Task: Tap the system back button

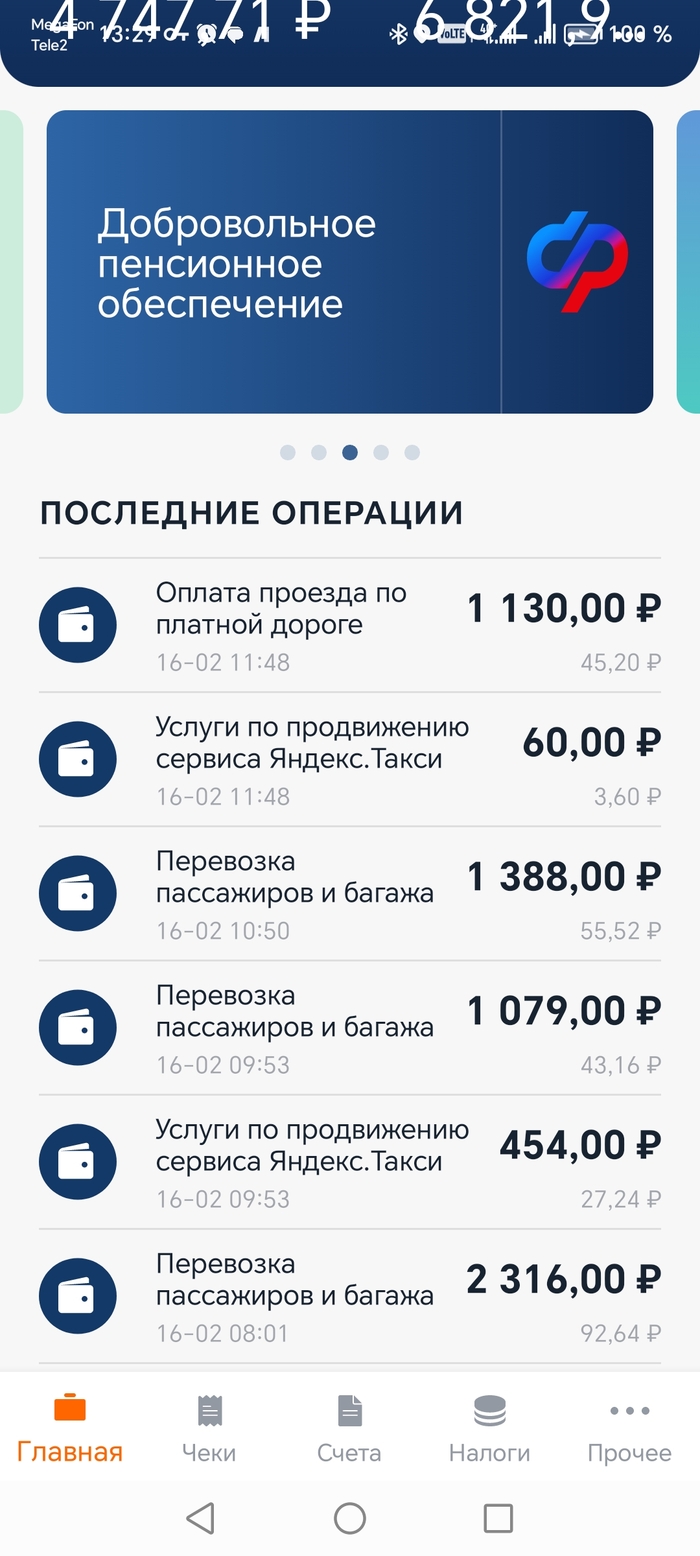Action: pos(201,1518)
